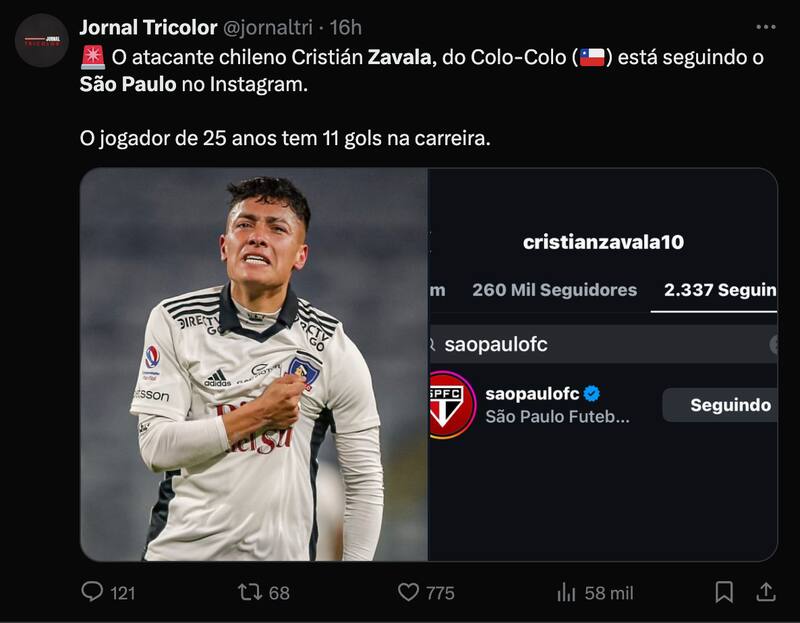Reply to the Jornal Tricolor post
800x623 pixels.
(93, 592)
